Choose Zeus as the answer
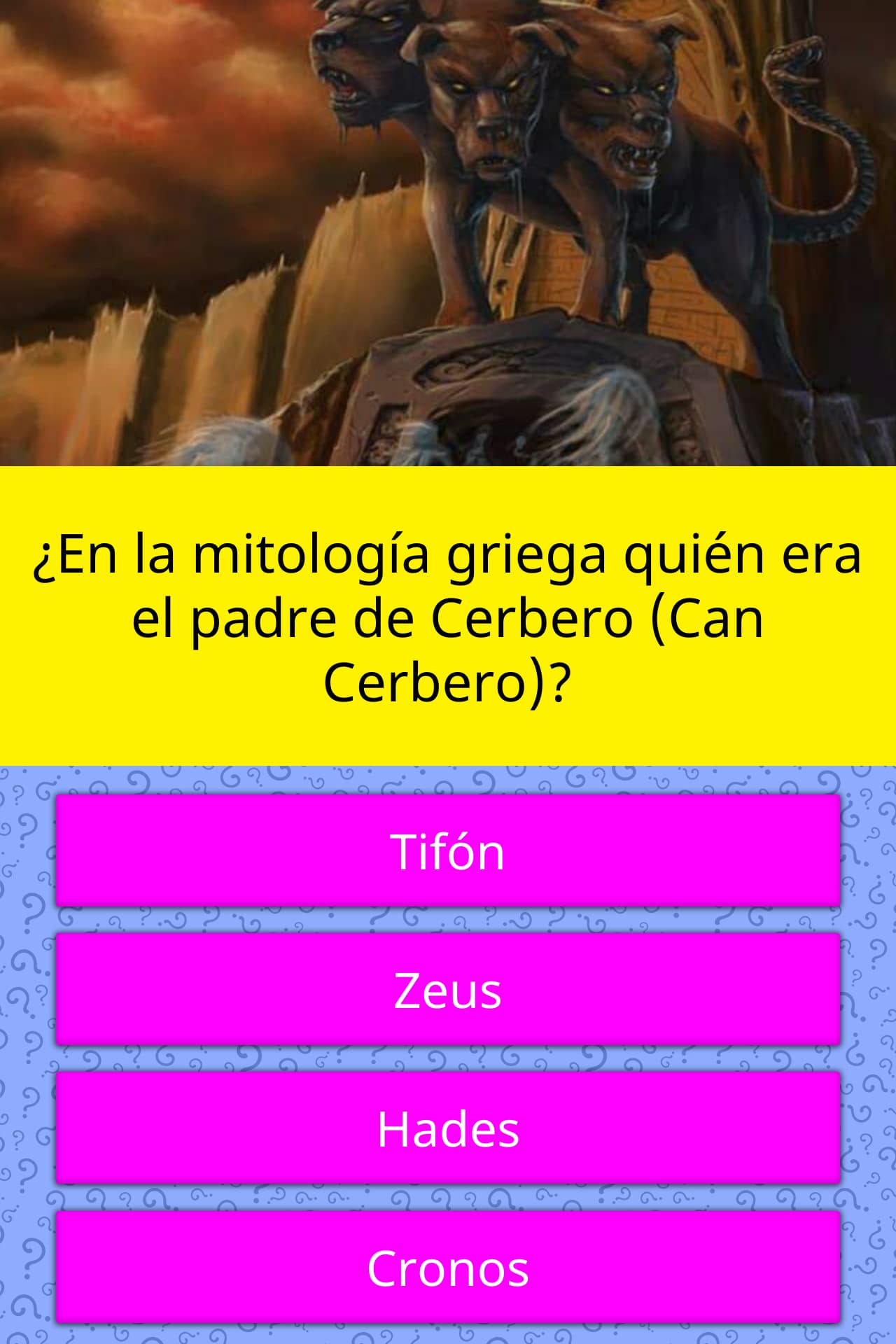Image resolution: width=896 pixels, height=1344 pixels. click(448, 990)
